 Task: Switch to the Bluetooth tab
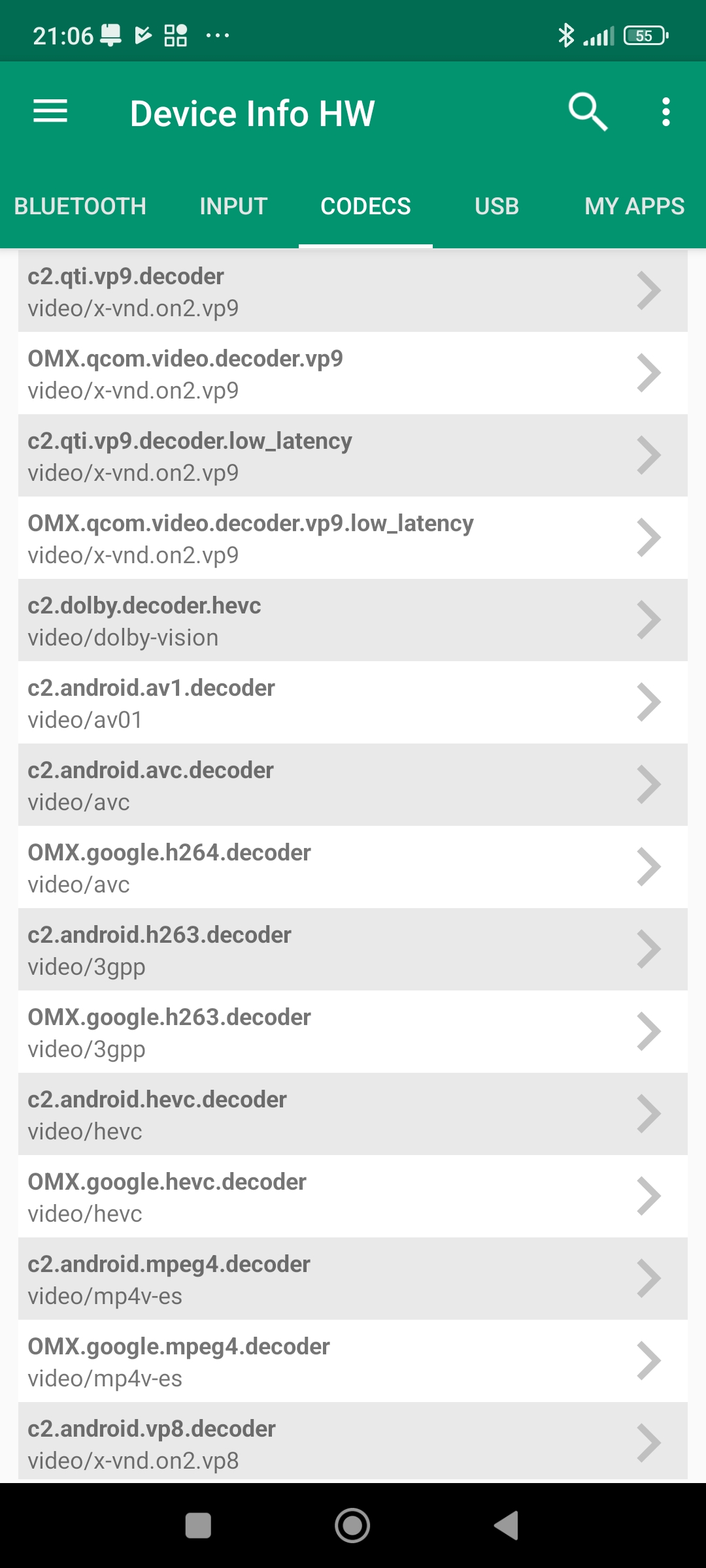point(80,206)
